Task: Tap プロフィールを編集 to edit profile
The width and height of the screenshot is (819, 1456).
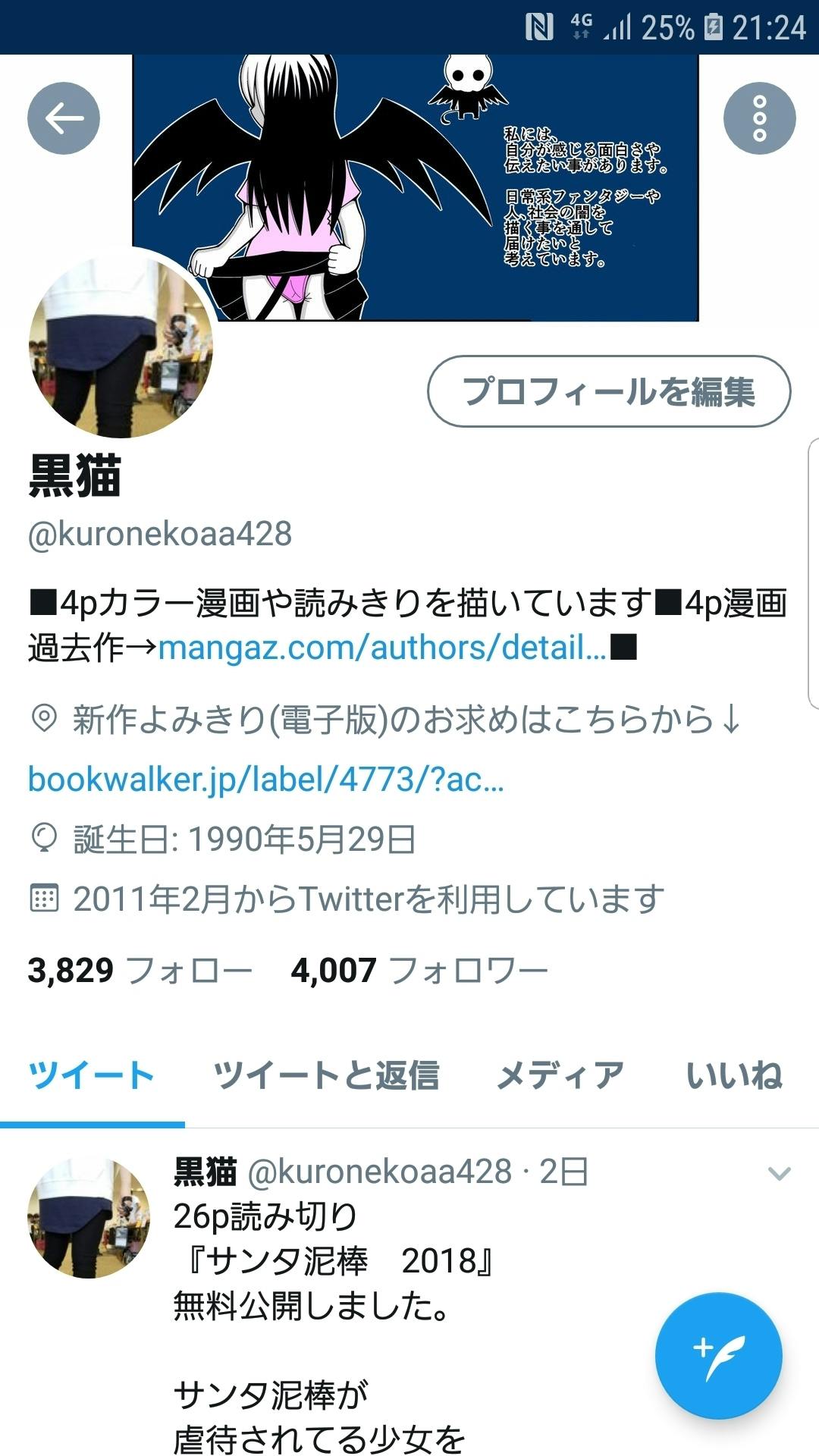Action: pyautogui.click(x=609, y=391)
